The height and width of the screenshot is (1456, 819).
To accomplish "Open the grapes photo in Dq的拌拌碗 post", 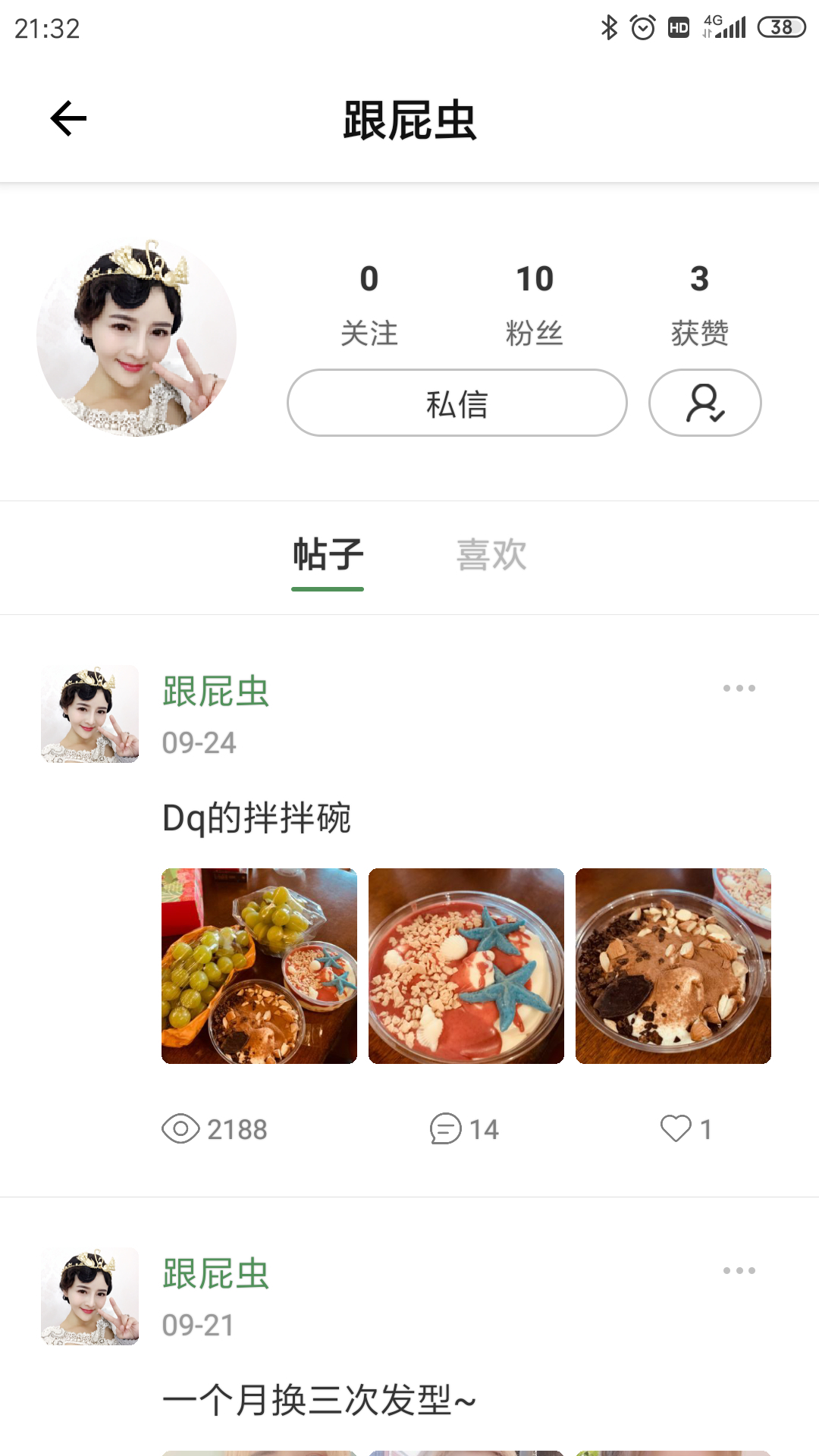I will coord(259,966).
